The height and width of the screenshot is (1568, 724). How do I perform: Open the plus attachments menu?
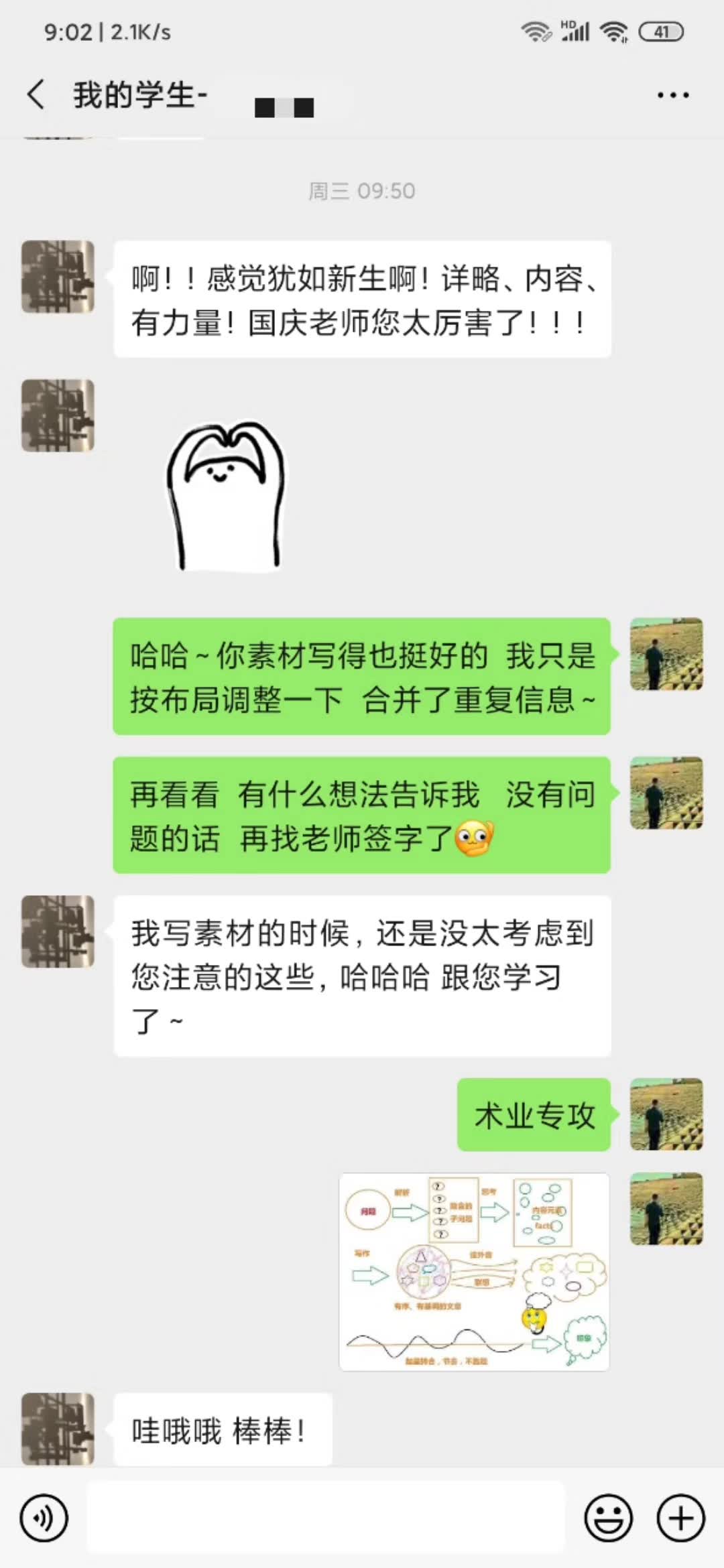(680, 1518)
